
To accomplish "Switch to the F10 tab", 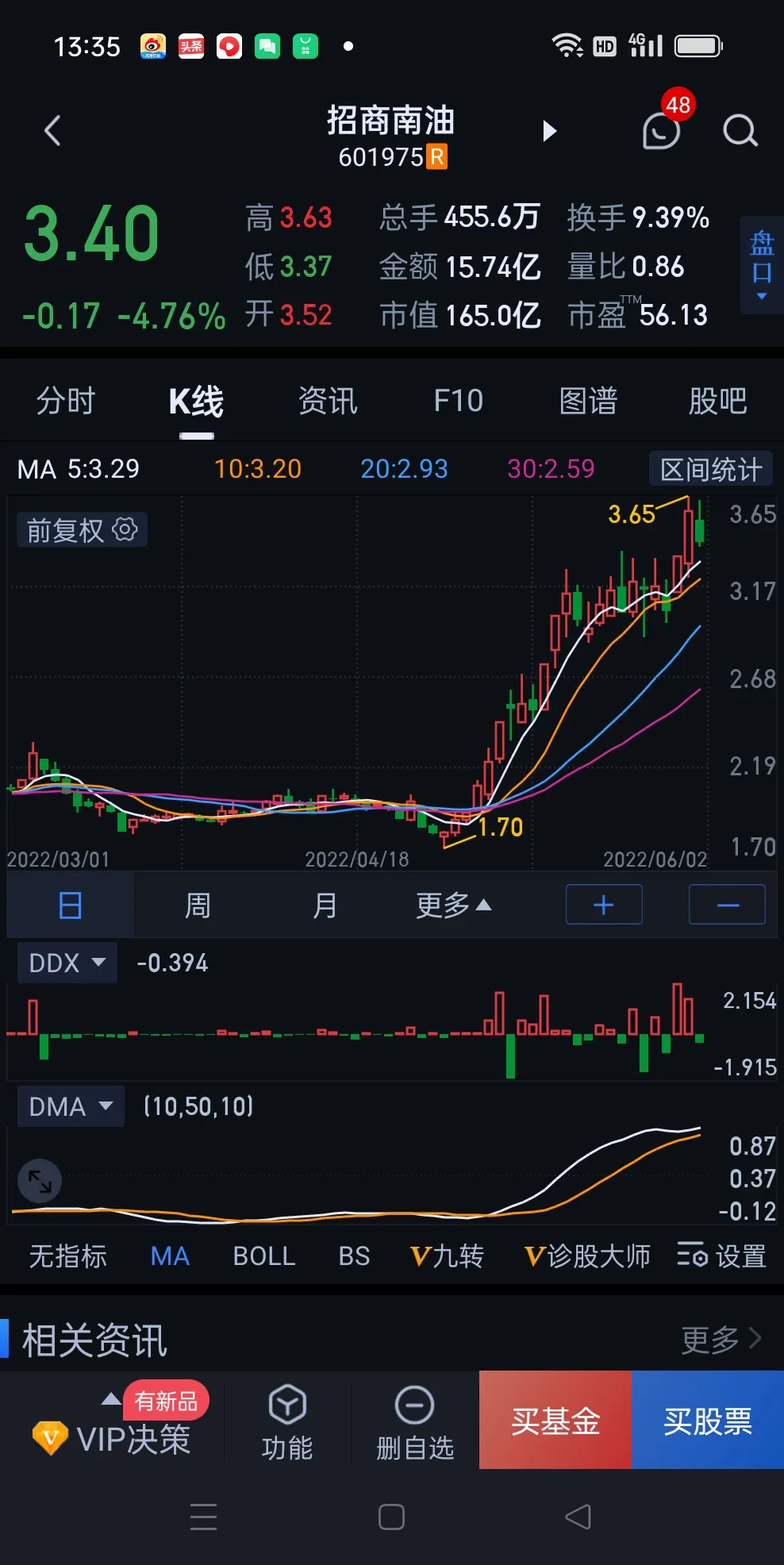I will pyautogui.click(x=458, y=401).
